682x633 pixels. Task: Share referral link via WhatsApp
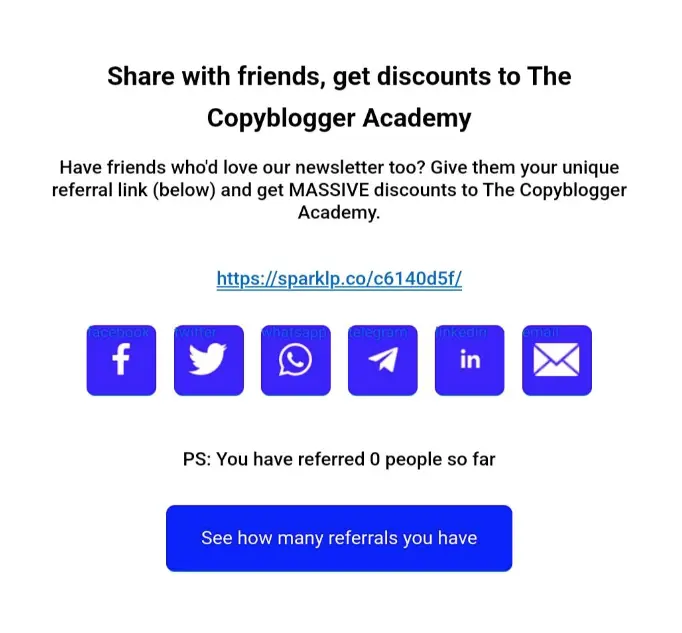(x=295, y=360)
